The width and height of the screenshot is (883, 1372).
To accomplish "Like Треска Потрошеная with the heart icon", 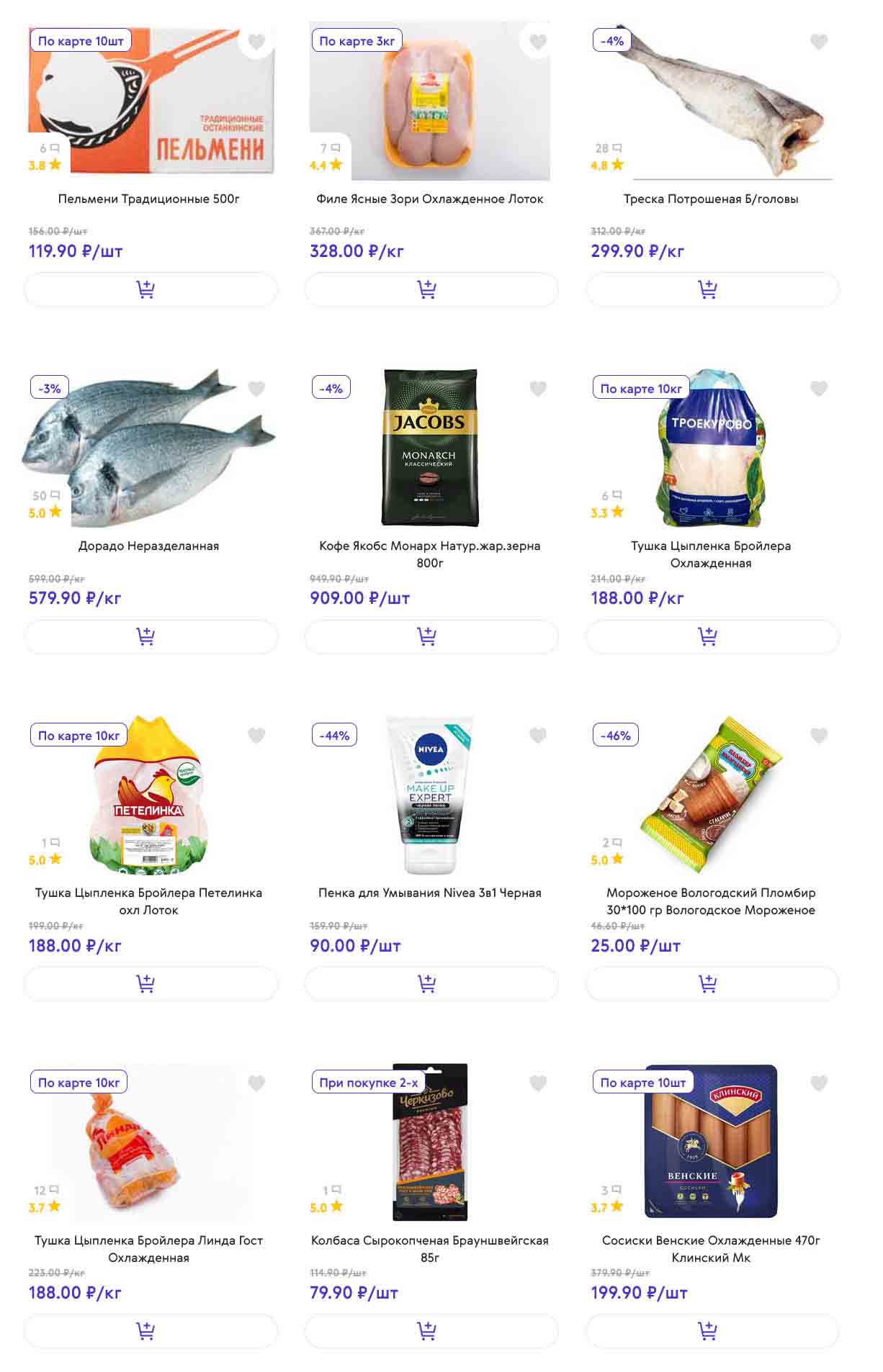I will 819,42.
